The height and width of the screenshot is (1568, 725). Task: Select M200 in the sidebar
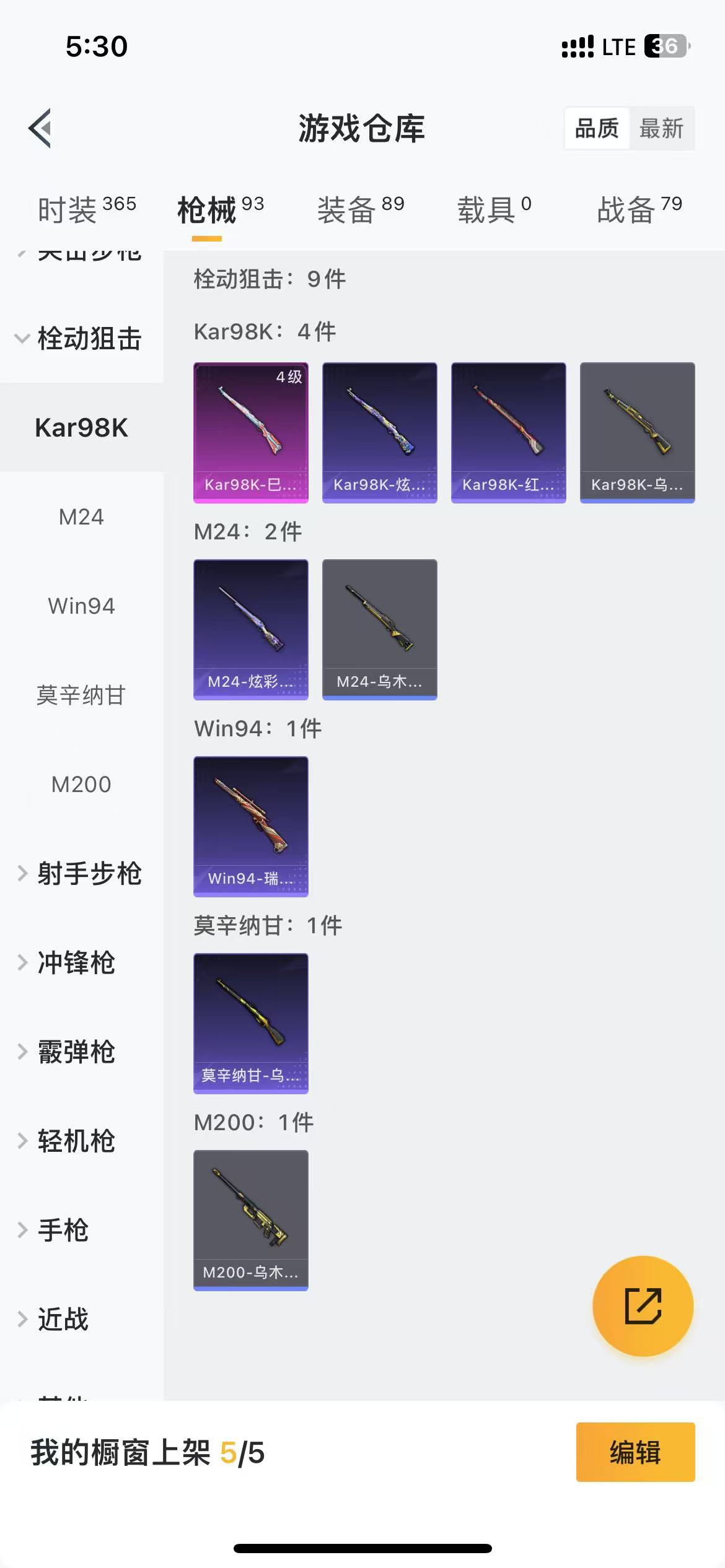click(82, 784)
